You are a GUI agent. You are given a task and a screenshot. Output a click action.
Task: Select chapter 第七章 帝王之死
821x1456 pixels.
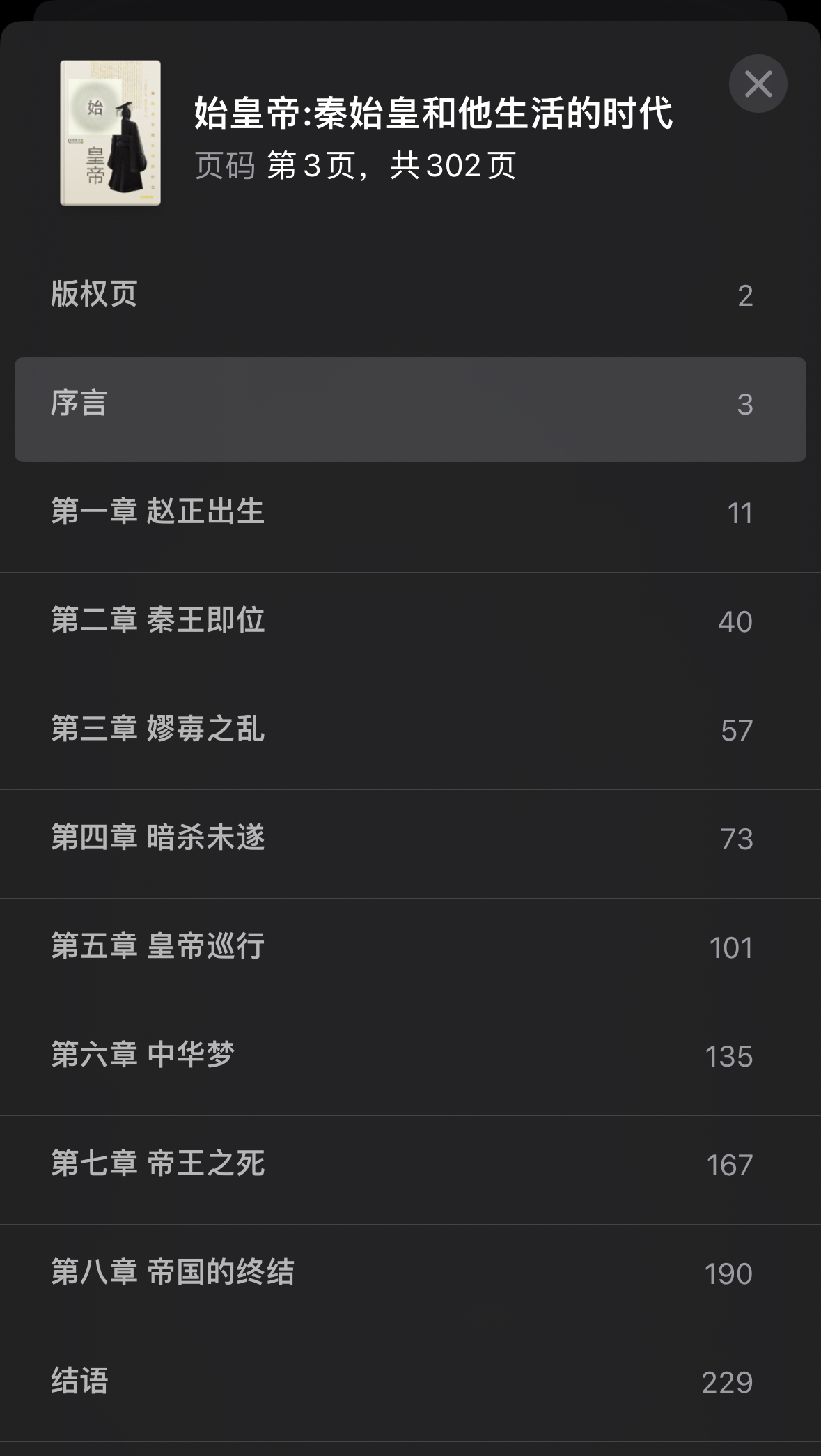point(410,1165)
